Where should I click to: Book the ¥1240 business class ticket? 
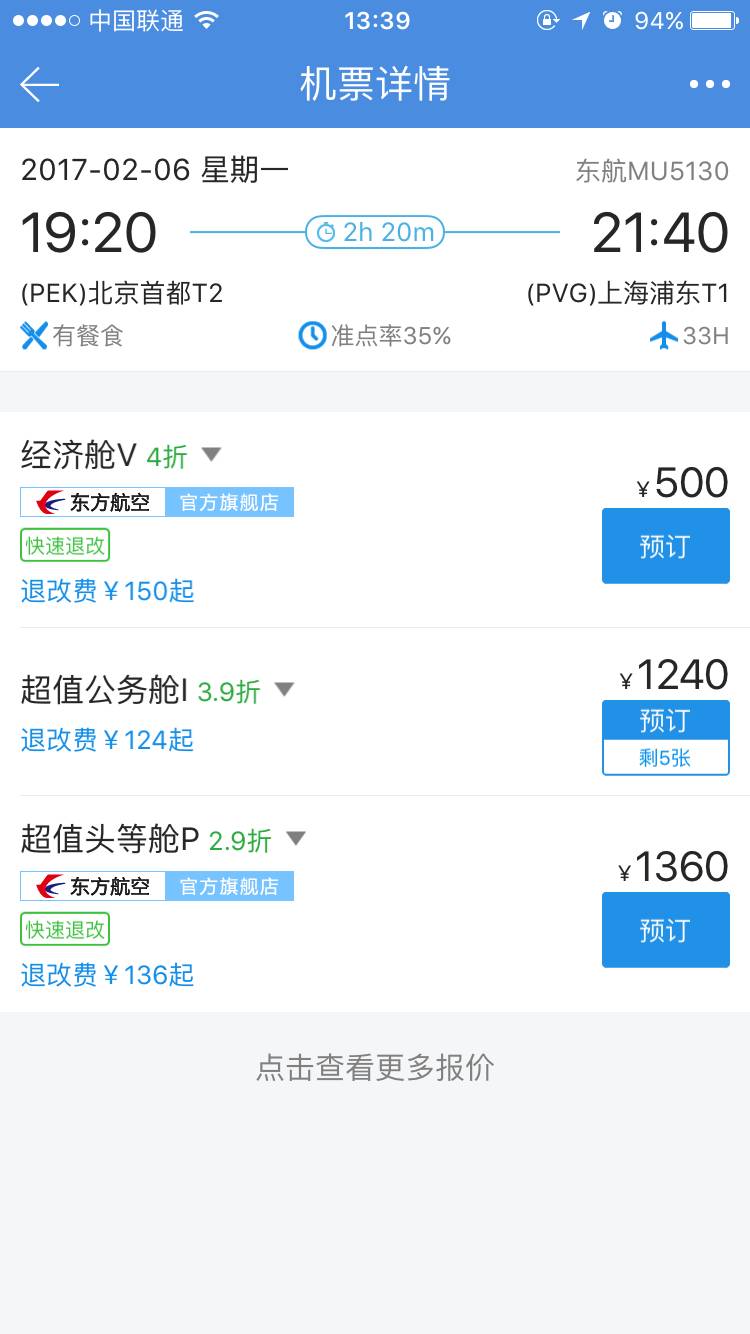(665, 719)
